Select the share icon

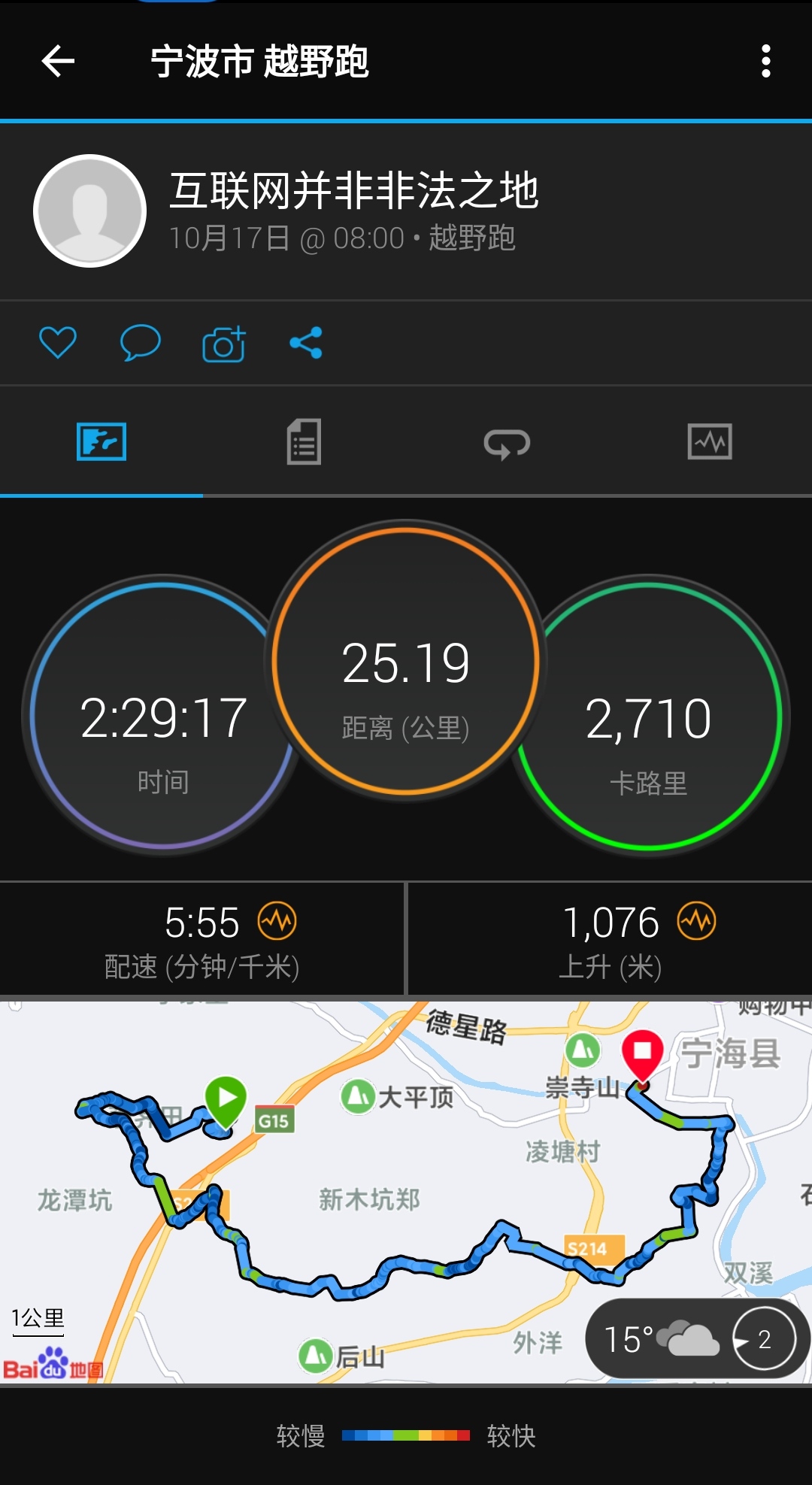point(305,343)
